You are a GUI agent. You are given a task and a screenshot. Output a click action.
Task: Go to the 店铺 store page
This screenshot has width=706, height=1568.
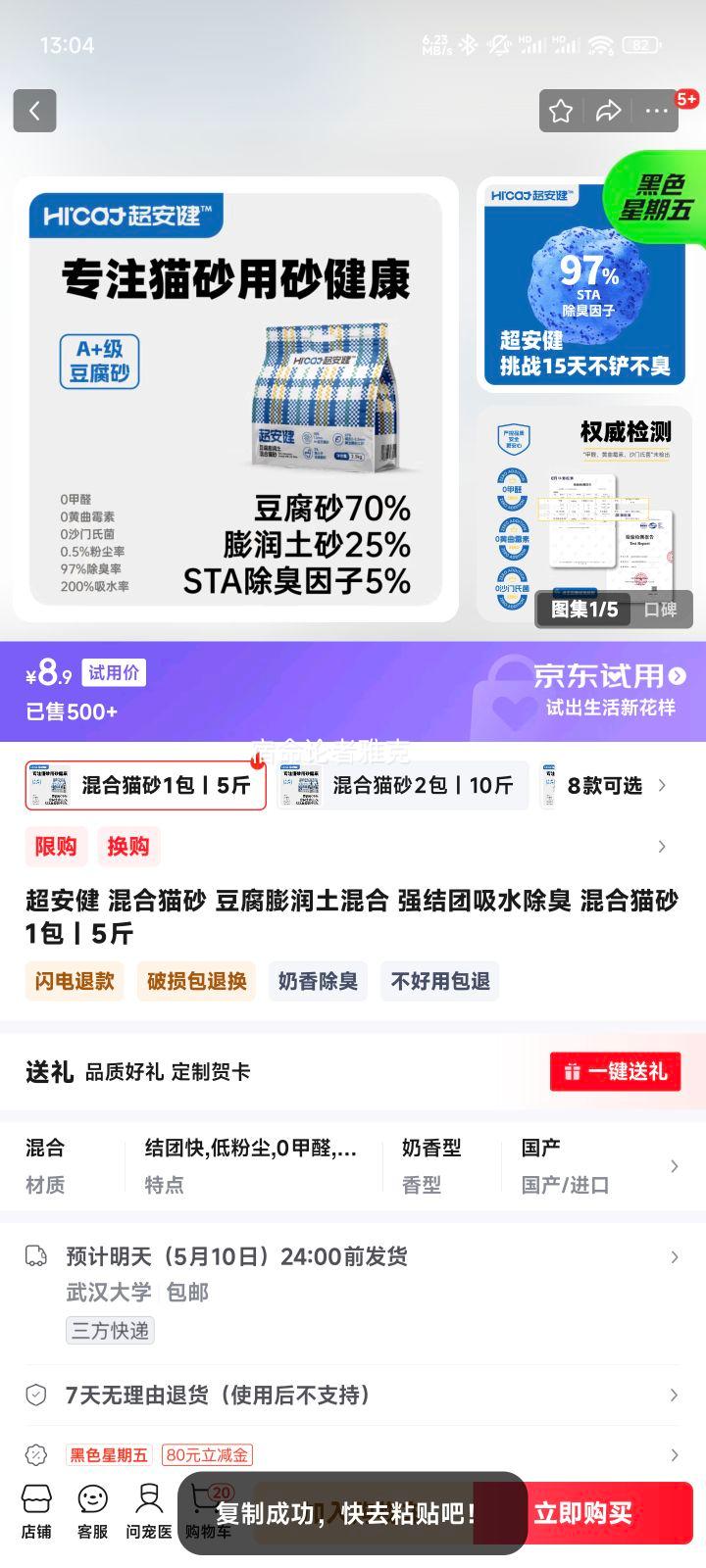coord(36,1510)
